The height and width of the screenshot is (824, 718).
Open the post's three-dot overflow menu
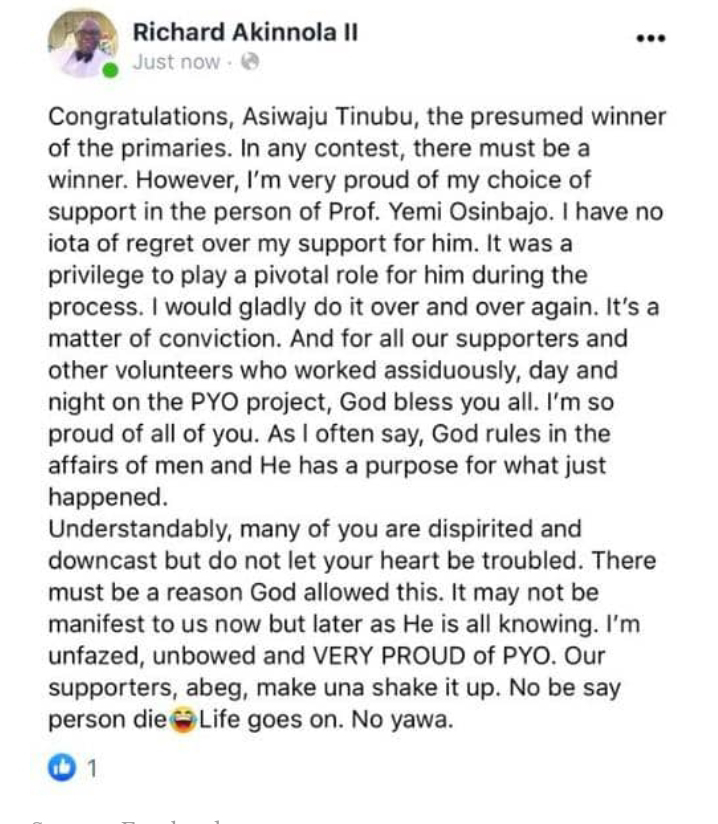point(650,38)
